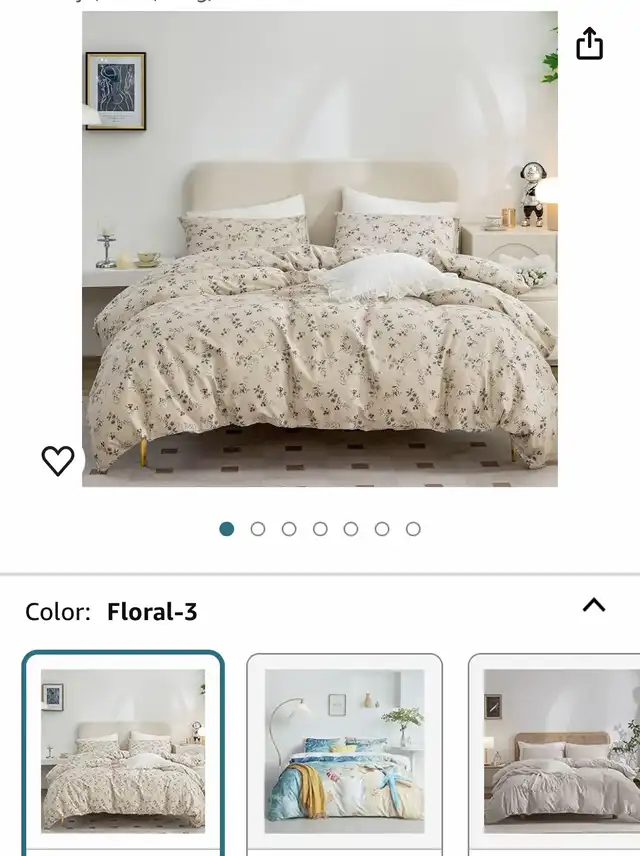Go to the last product photo dot

(x=413, y=529)
